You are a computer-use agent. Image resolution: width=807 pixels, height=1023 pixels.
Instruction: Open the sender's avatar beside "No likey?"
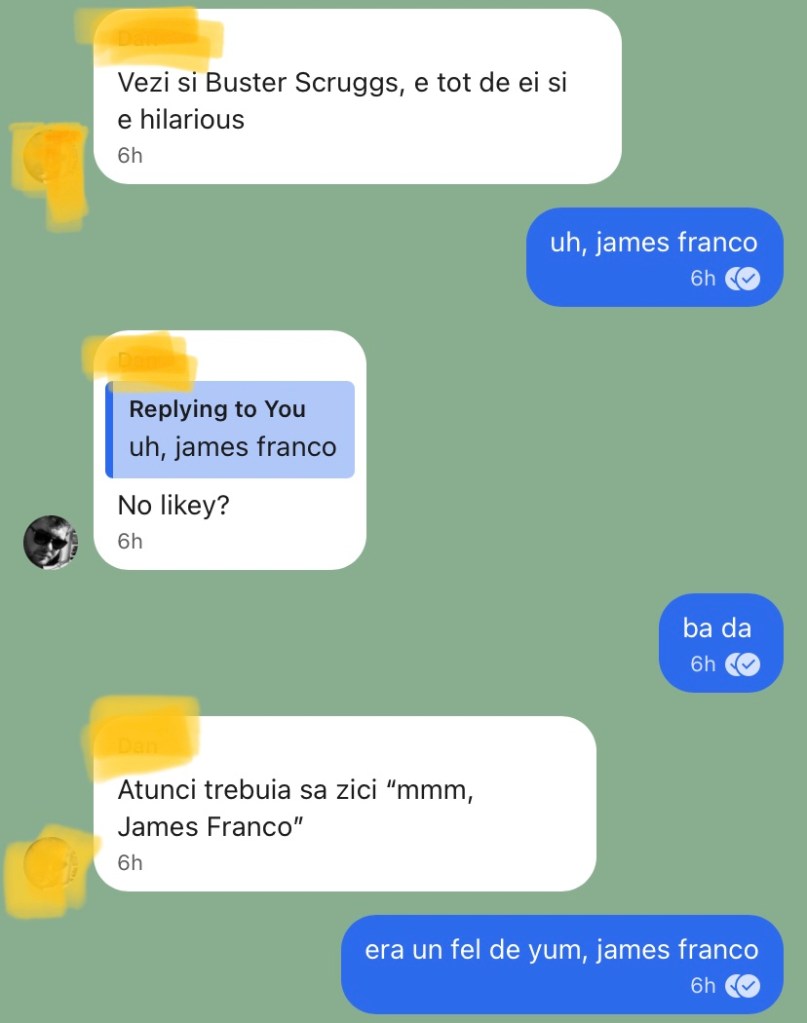[x=50, y=543]
